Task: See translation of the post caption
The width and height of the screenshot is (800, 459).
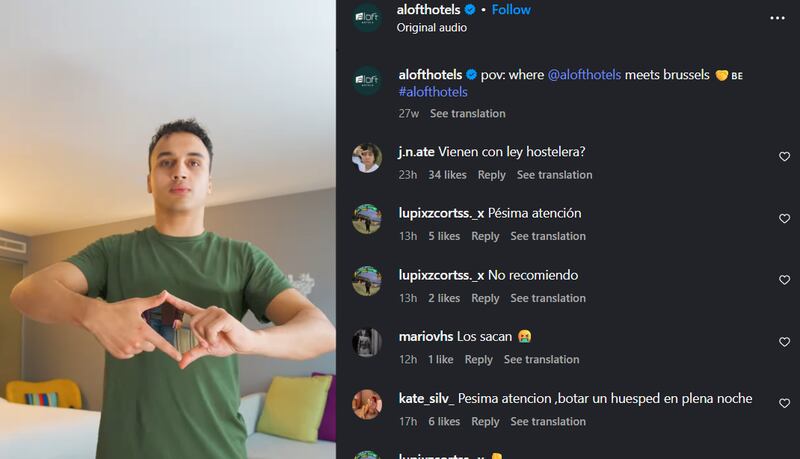Action: 468,114
